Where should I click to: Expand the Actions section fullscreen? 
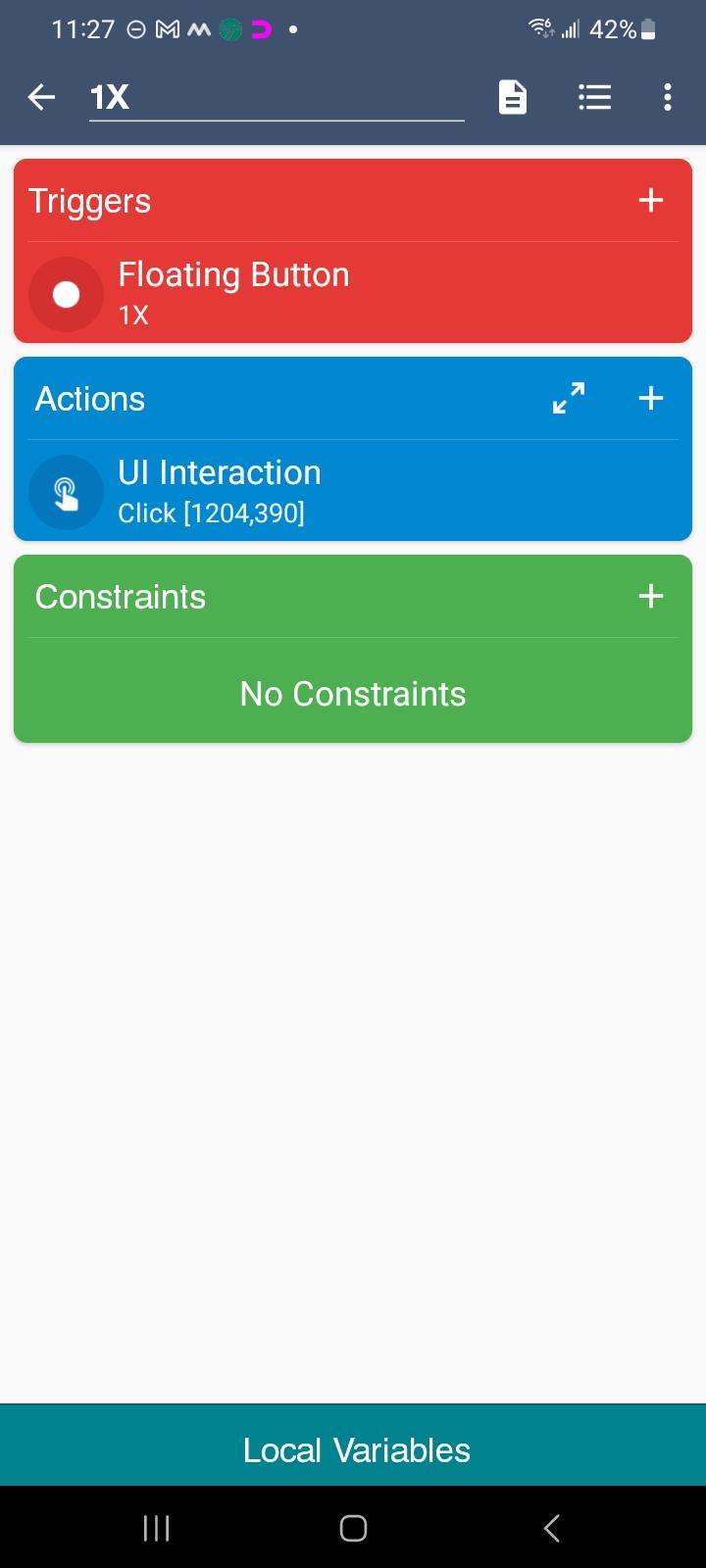click(569, 398)
